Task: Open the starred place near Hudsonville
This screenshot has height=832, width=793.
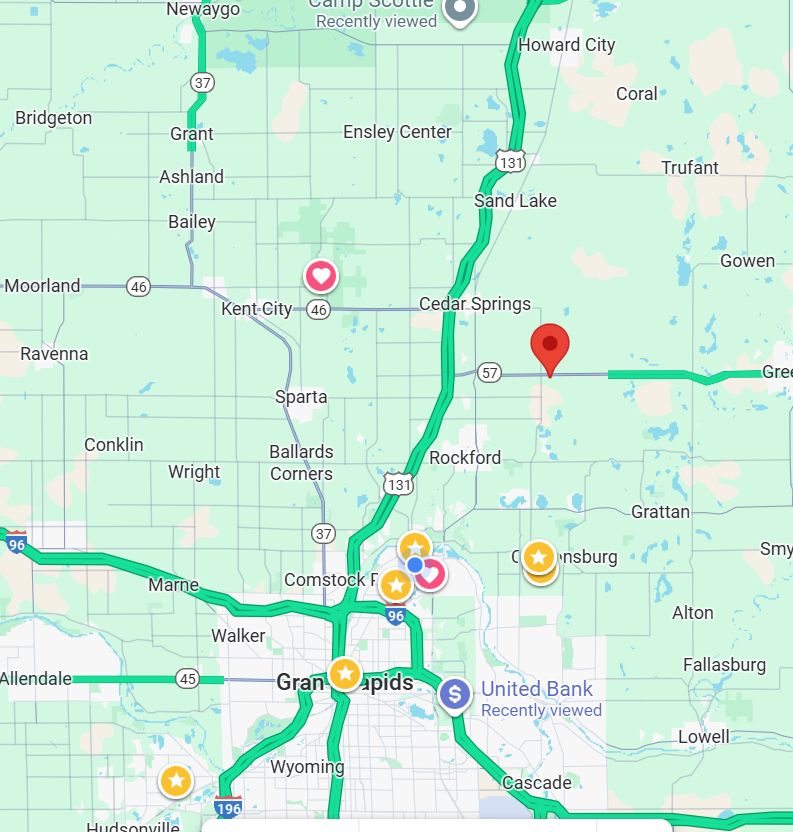Action: coord(176,780)
